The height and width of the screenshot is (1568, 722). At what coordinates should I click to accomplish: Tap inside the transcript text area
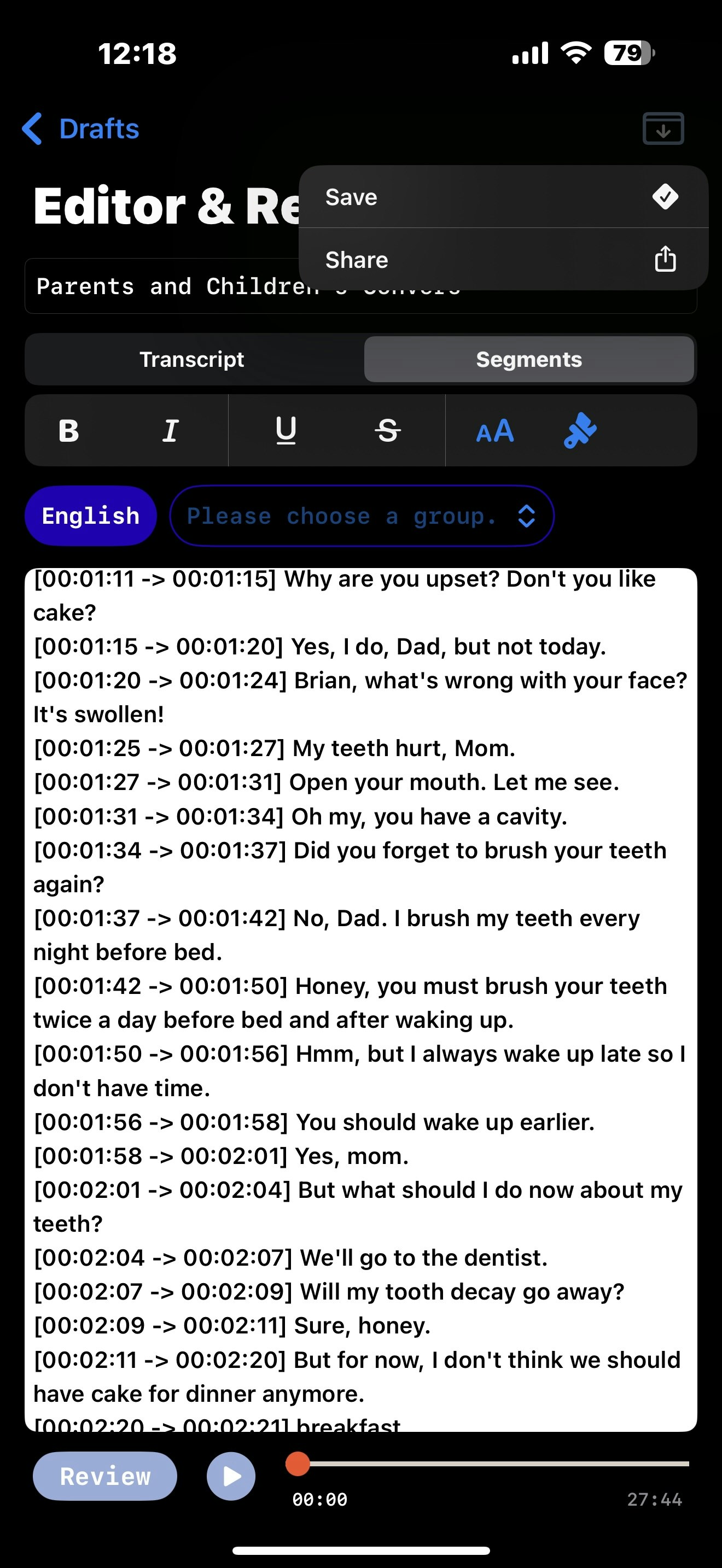[x=360, y=999]
